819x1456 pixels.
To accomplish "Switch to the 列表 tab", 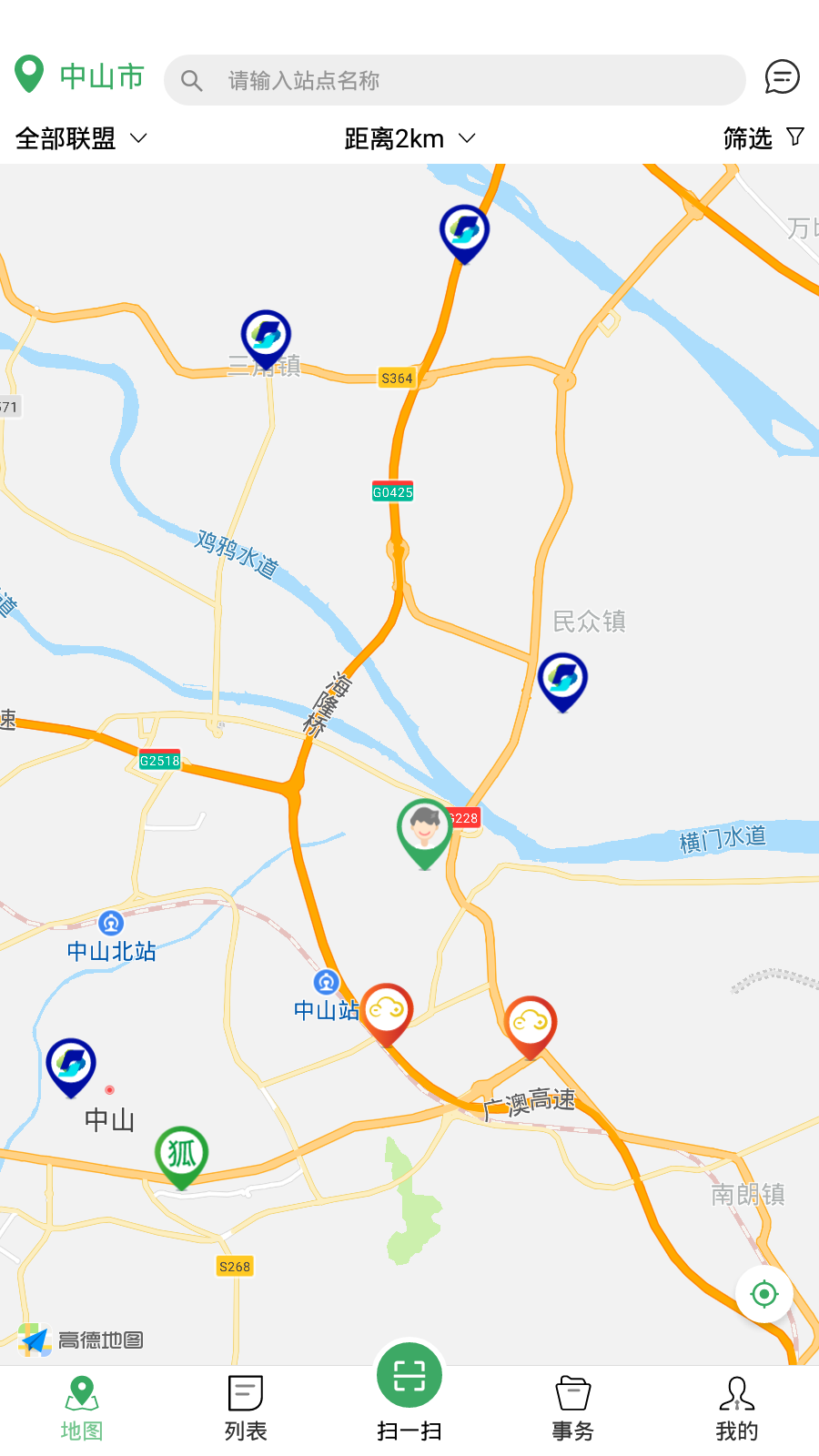I will click(x=246, y=1408).
